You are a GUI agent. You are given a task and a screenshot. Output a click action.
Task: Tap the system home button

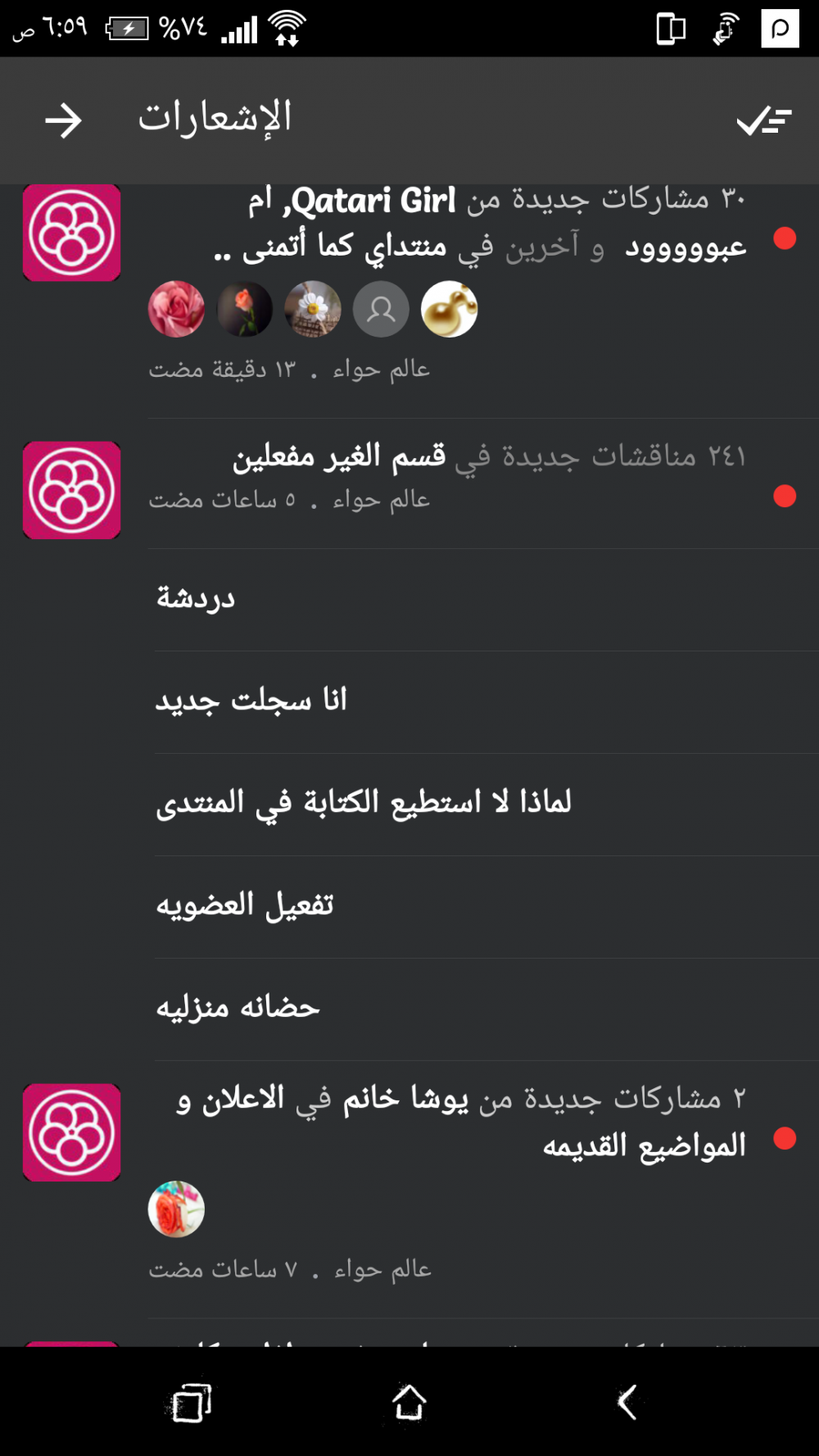click(x=409, y=1402)
